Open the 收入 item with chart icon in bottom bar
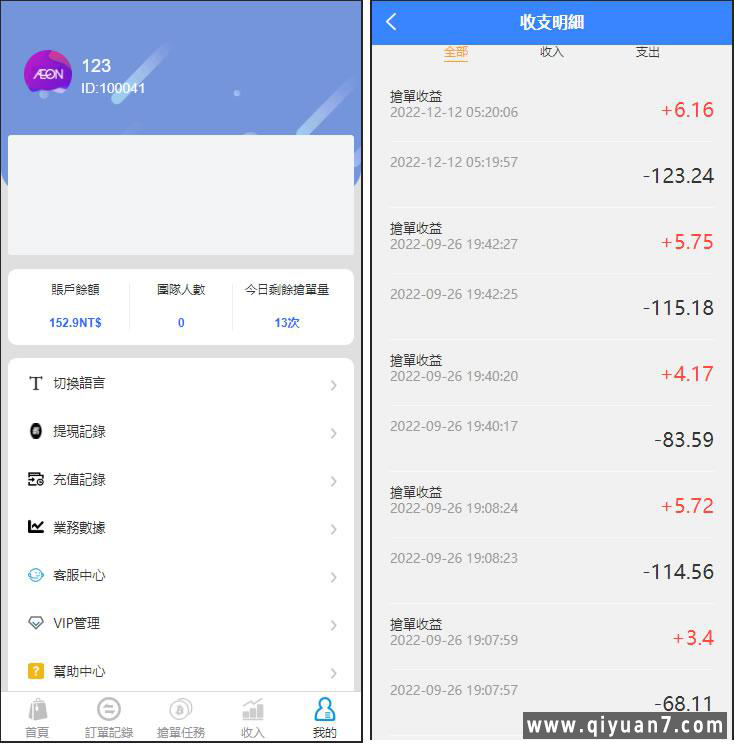The height and width of the screenshot is (744, 734). (253, 718)
